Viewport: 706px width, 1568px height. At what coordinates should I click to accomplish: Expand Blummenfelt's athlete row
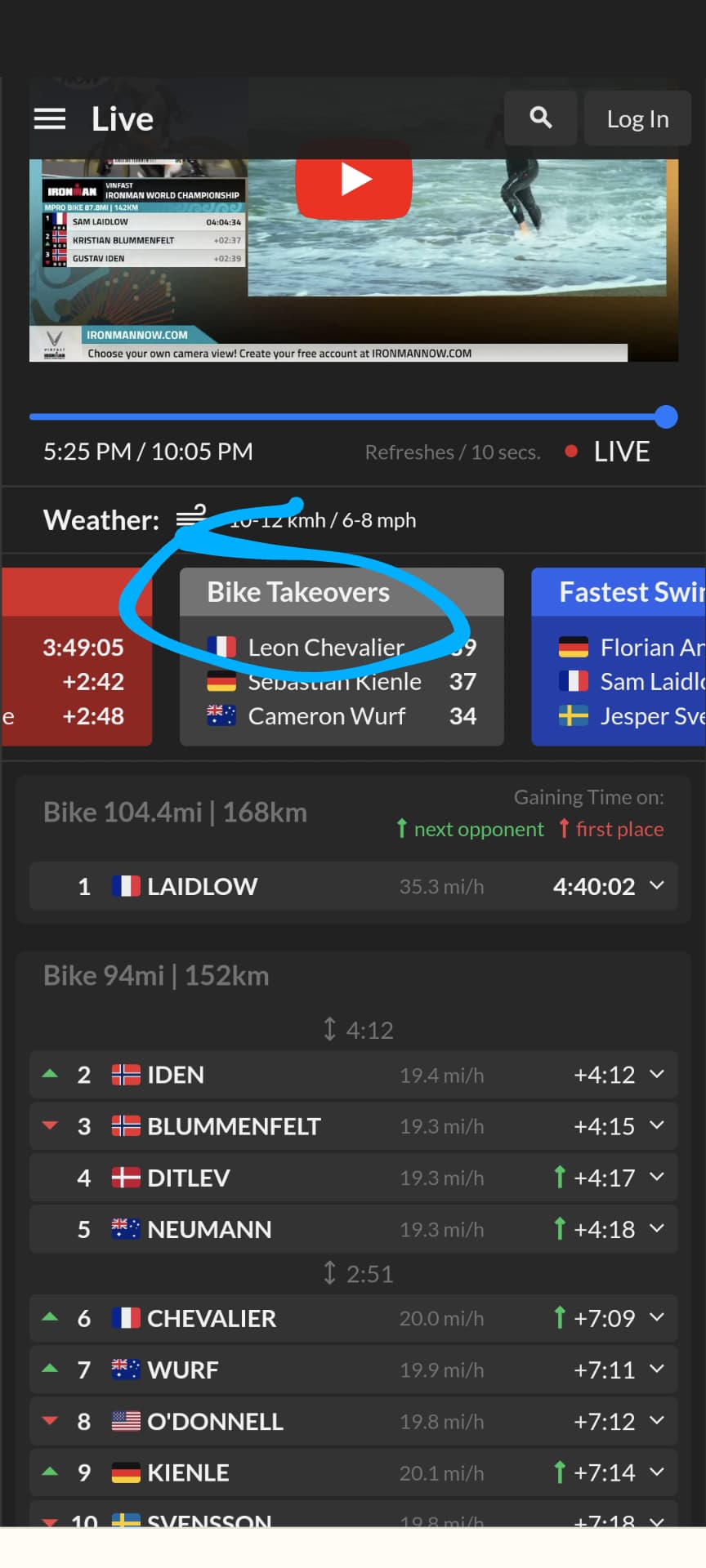(x=657, y=1126)
